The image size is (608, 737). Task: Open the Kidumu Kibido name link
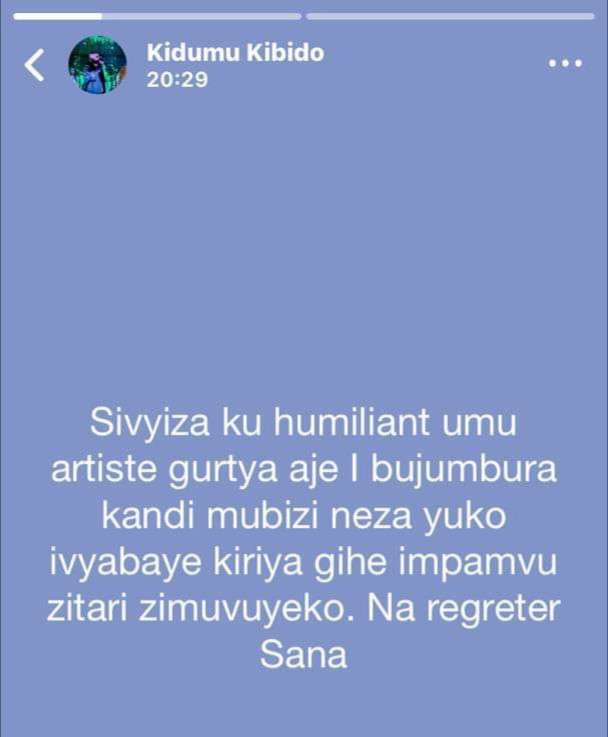pos(235,53)
